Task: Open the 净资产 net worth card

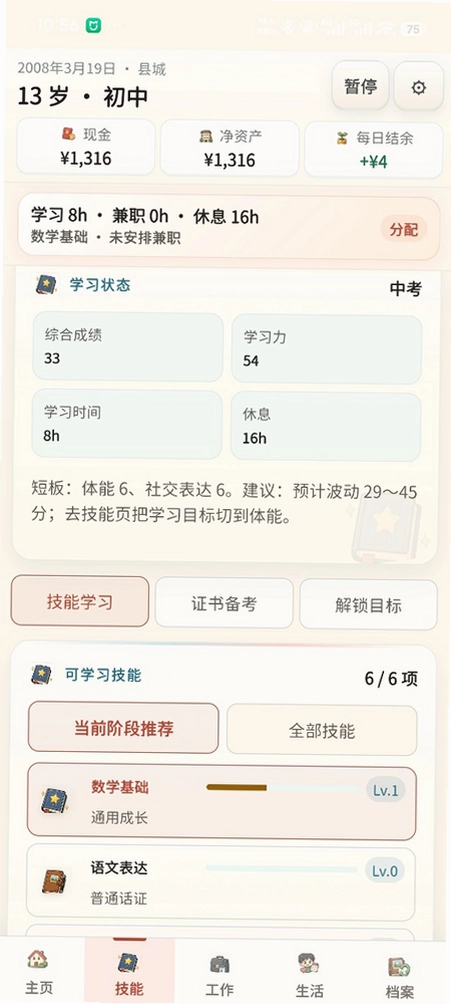Action: [x=229, y=148]
